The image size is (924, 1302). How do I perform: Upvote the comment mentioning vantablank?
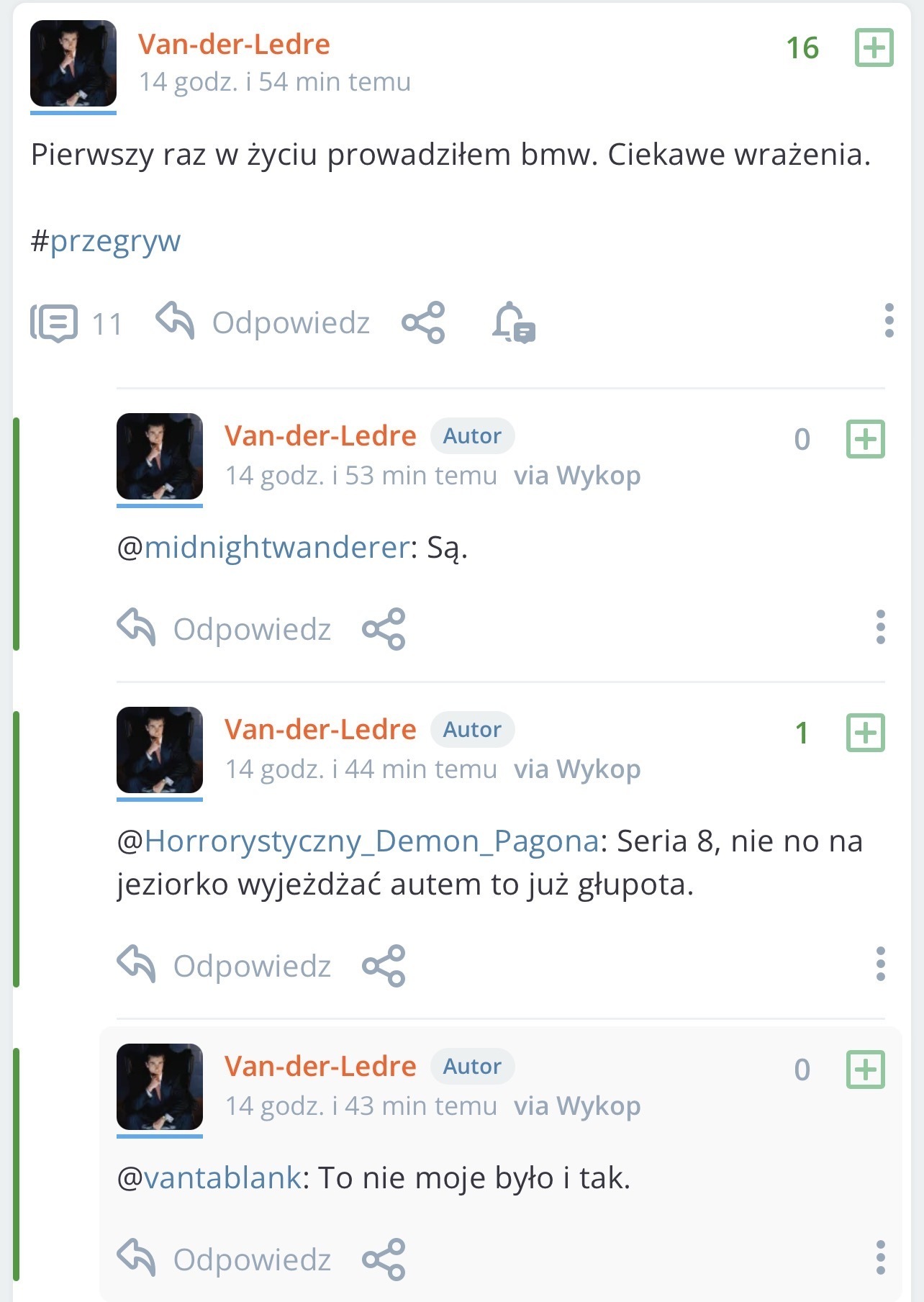coord(865,1070)
